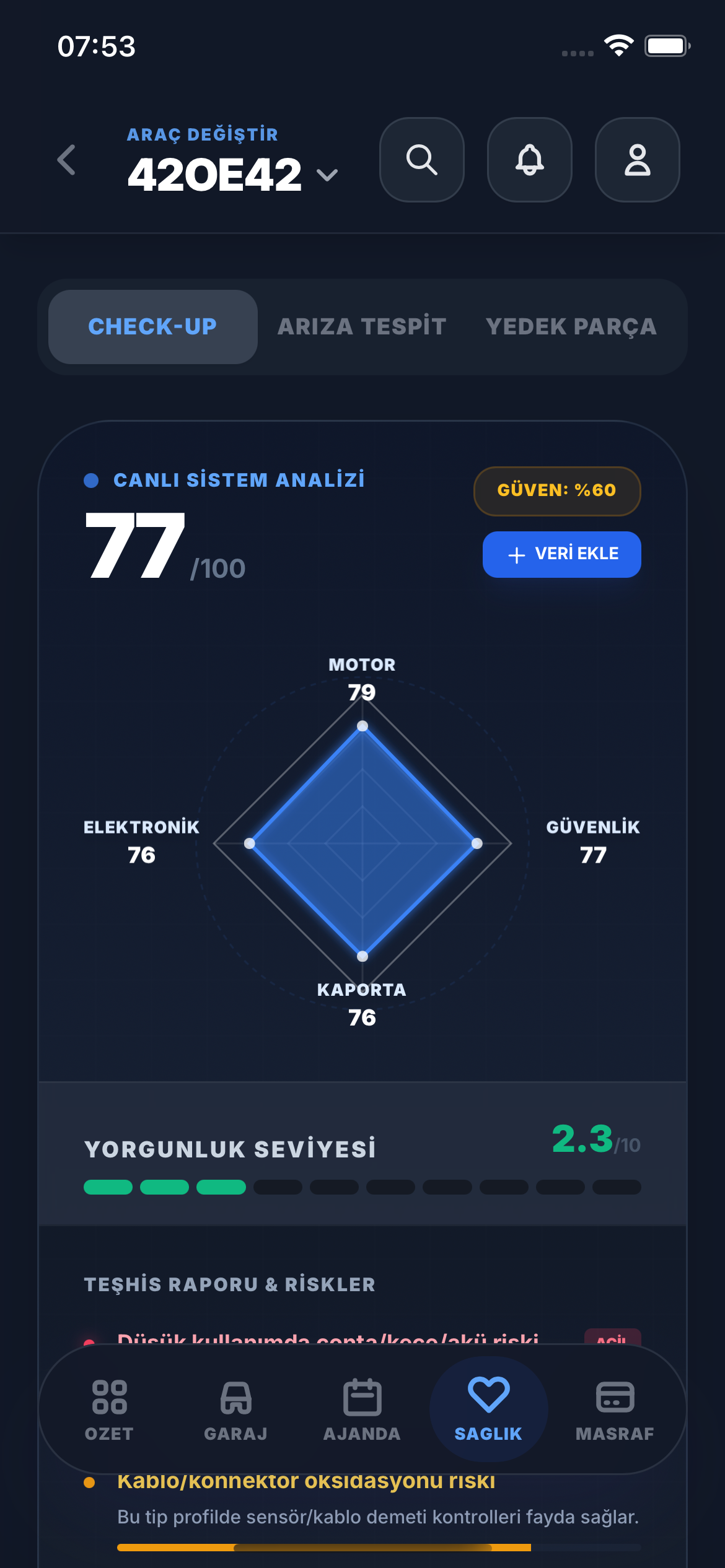The height and width of the screenshot is (1568, 725).
Task: Tap the VERİ EKLE button
Action: (x=561, y=554)
